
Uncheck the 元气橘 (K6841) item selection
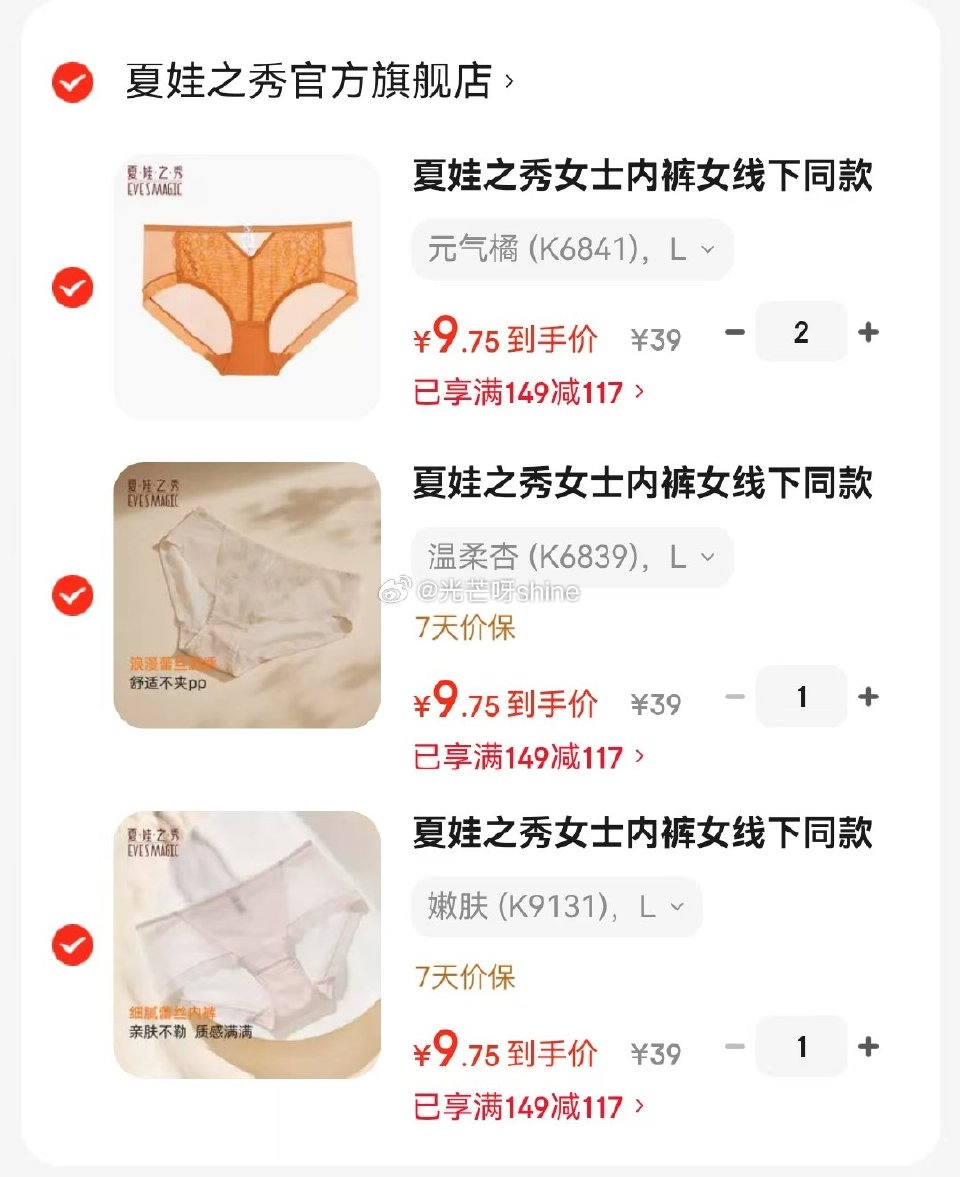point(71,287)
